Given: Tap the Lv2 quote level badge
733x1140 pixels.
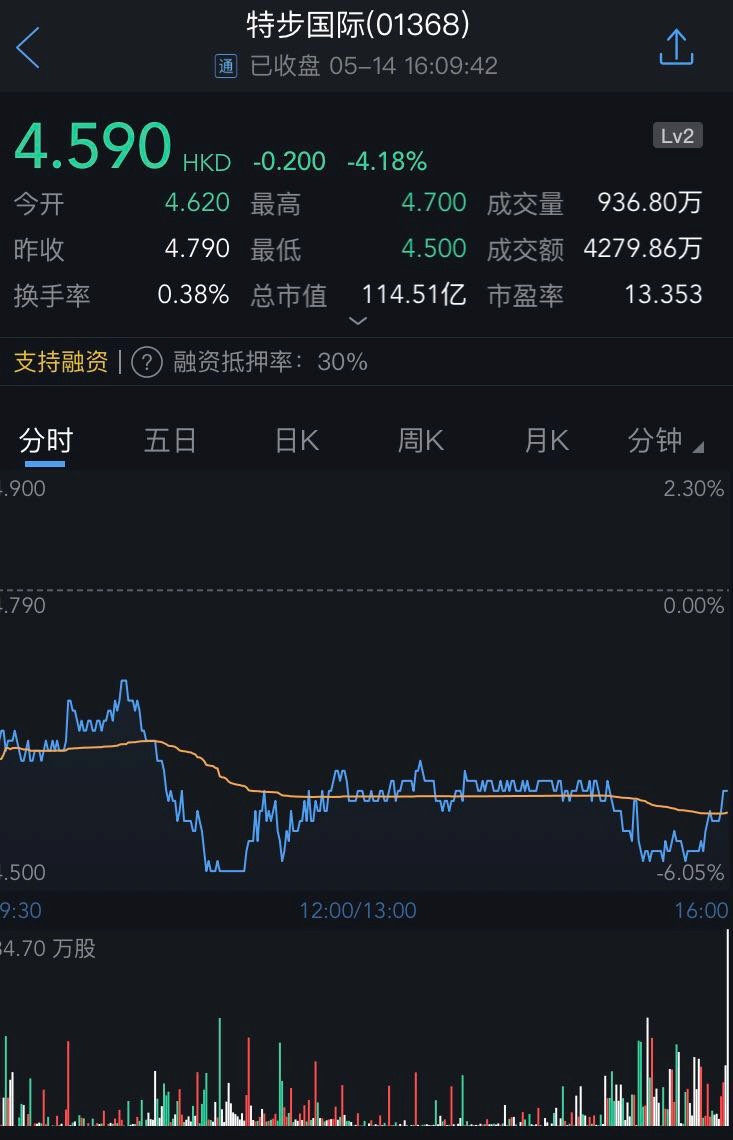Looking at the screenshot, I should coord(677,136).
